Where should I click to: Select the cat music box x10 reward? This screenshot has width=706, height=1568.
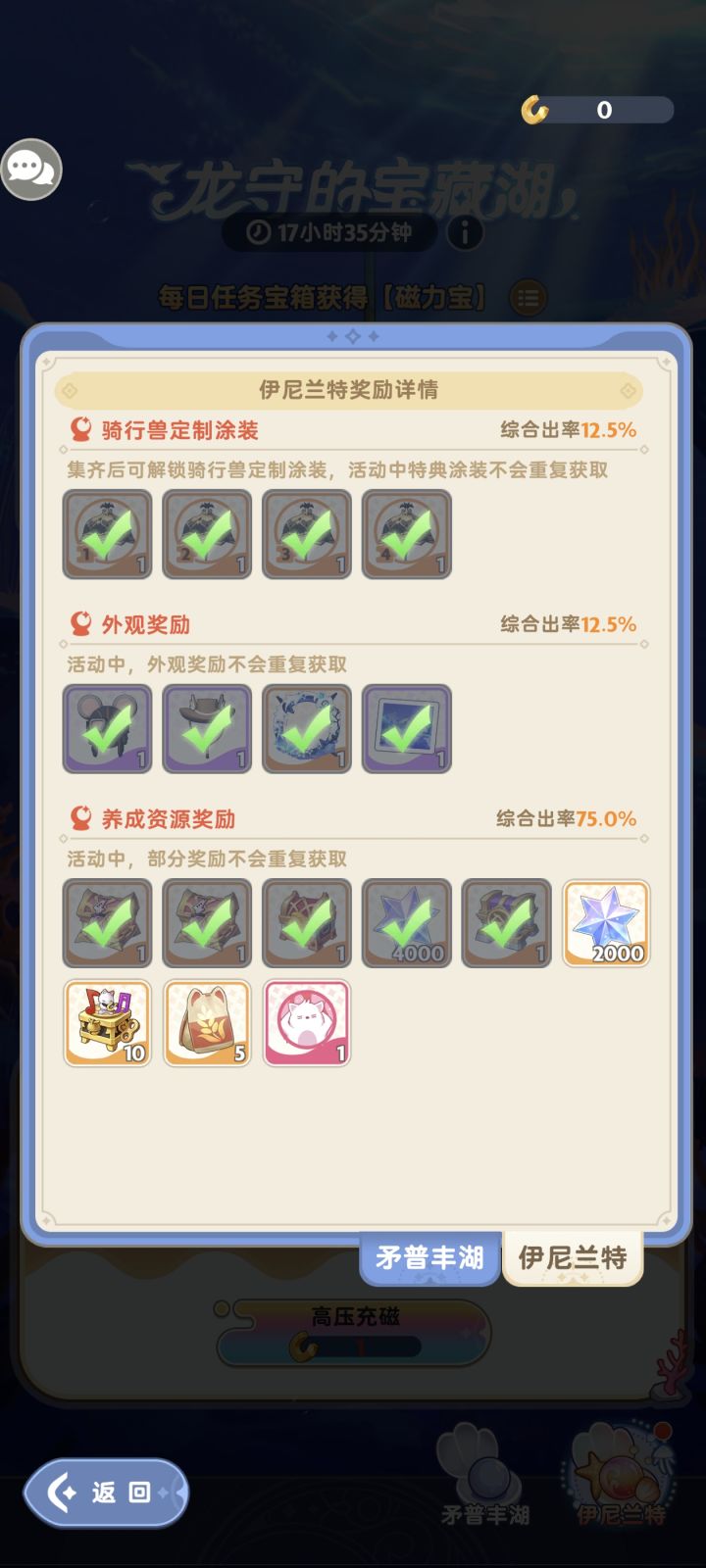(107, 1022)
